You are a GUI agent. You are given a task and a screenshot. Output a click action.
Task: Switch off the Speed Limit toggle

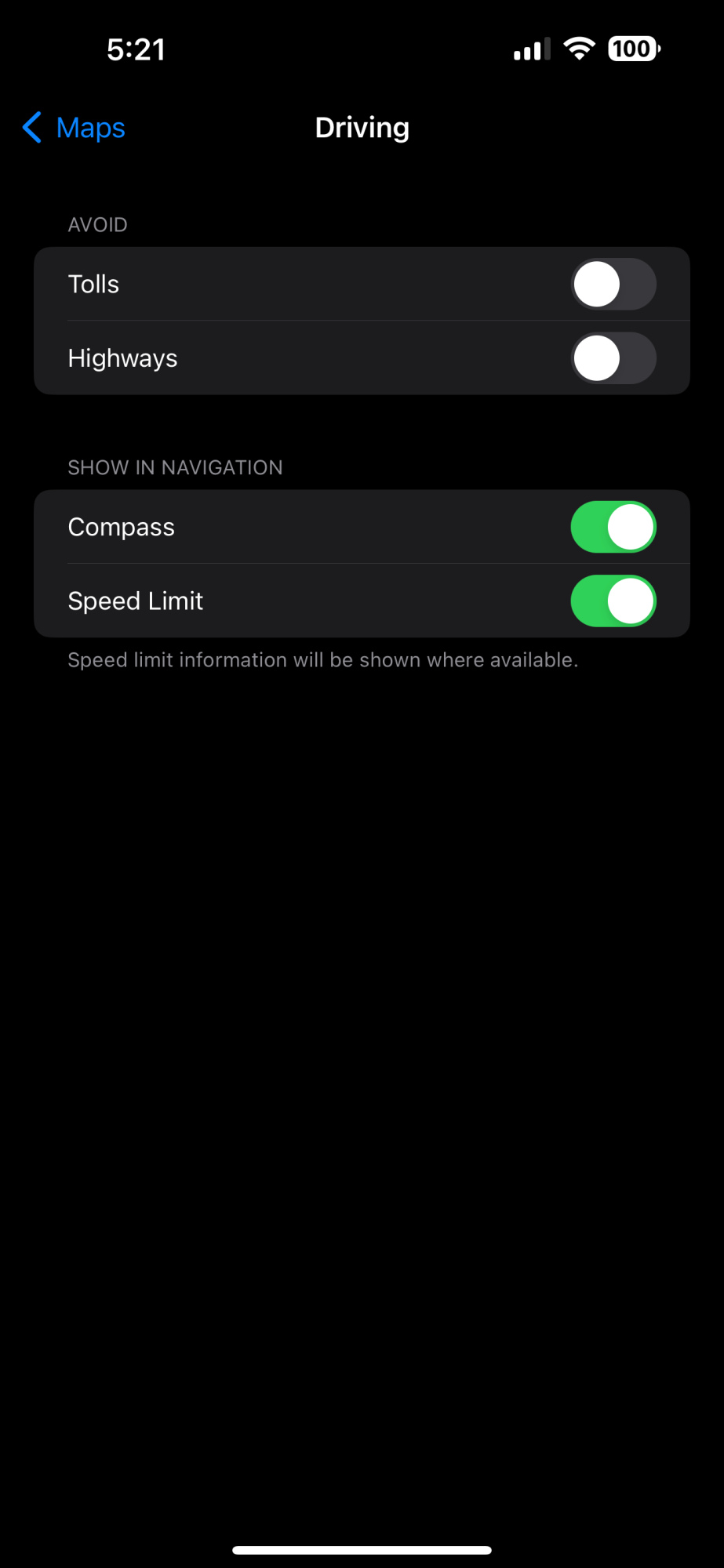click(x=613, y=601)
